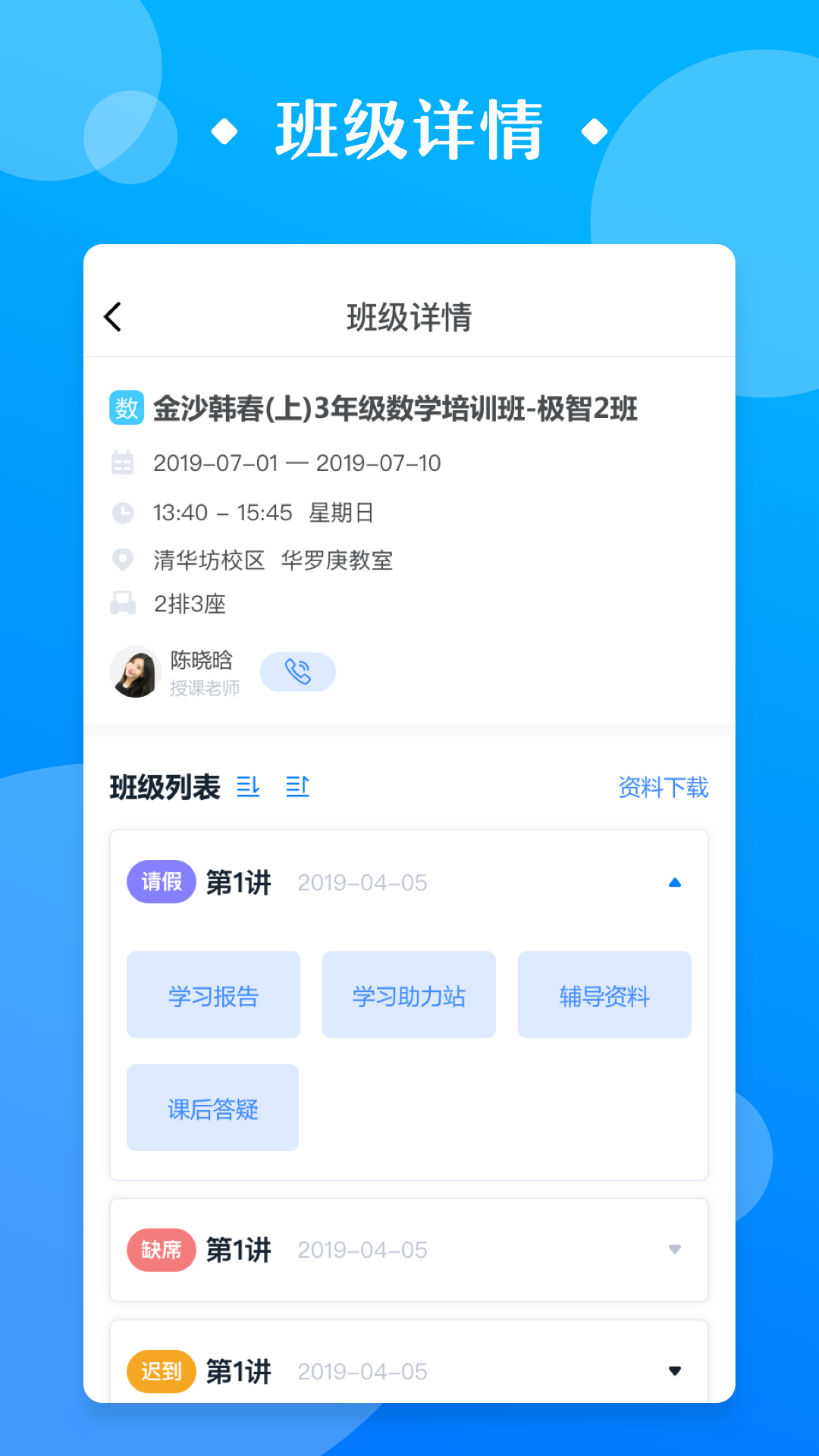The image size is (819, 1456).
Task: Click the calendar icon before the course dates
Action: [121, 463]
